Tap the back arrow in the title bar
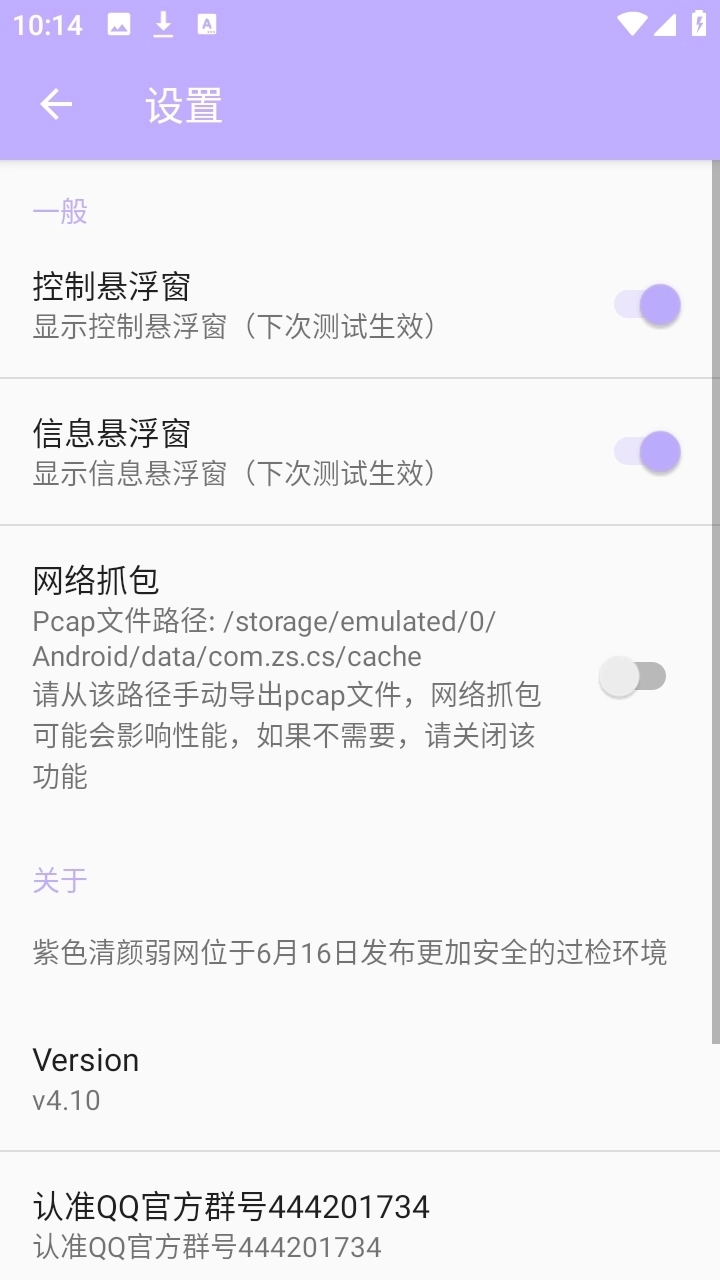Image resolution: width=720 pixels, height=1280 pixels. (x=55, y=105)
